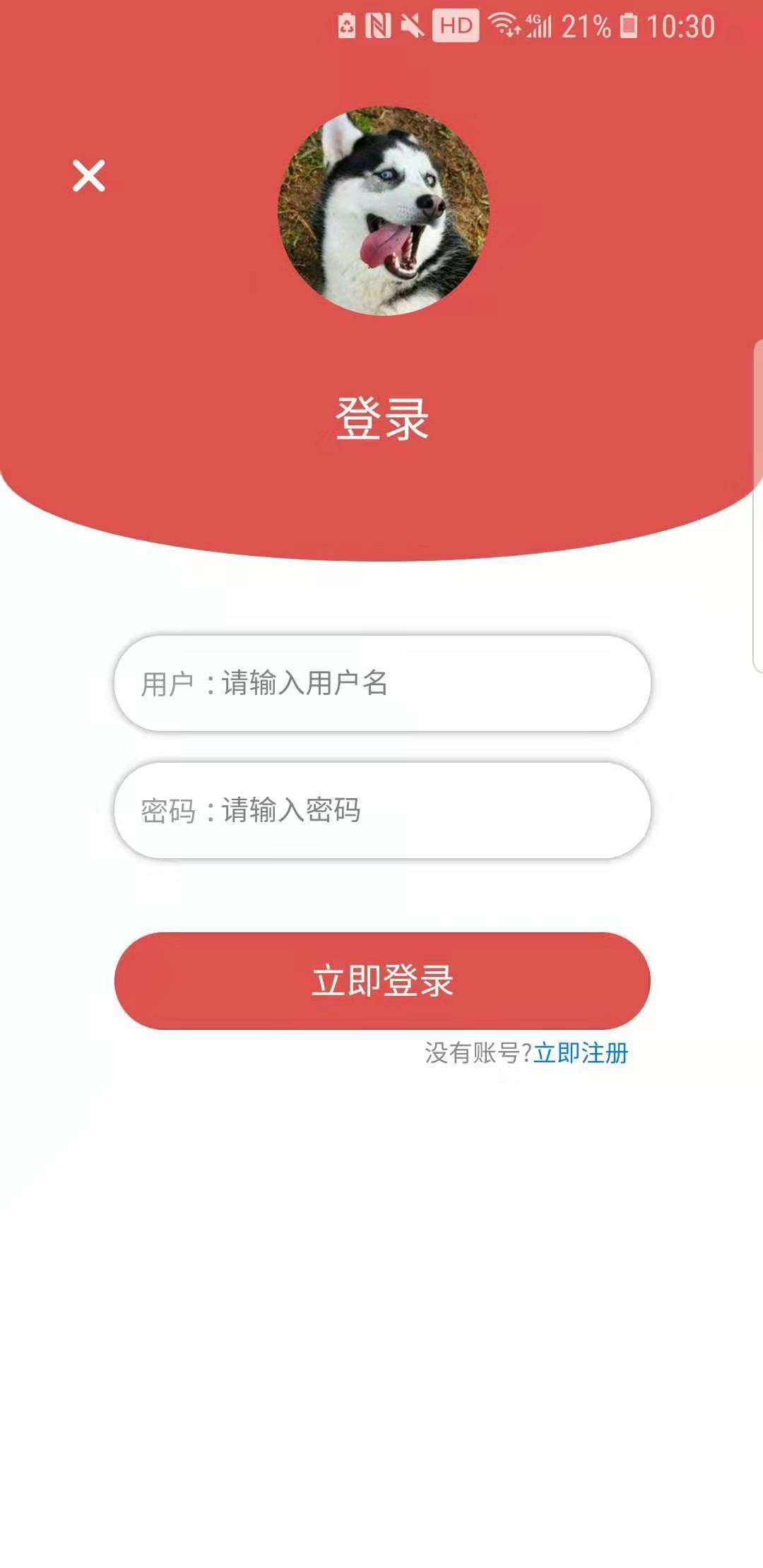Click the close X icon
Viewport: 763px width, 1568px height.
point(88,177)
